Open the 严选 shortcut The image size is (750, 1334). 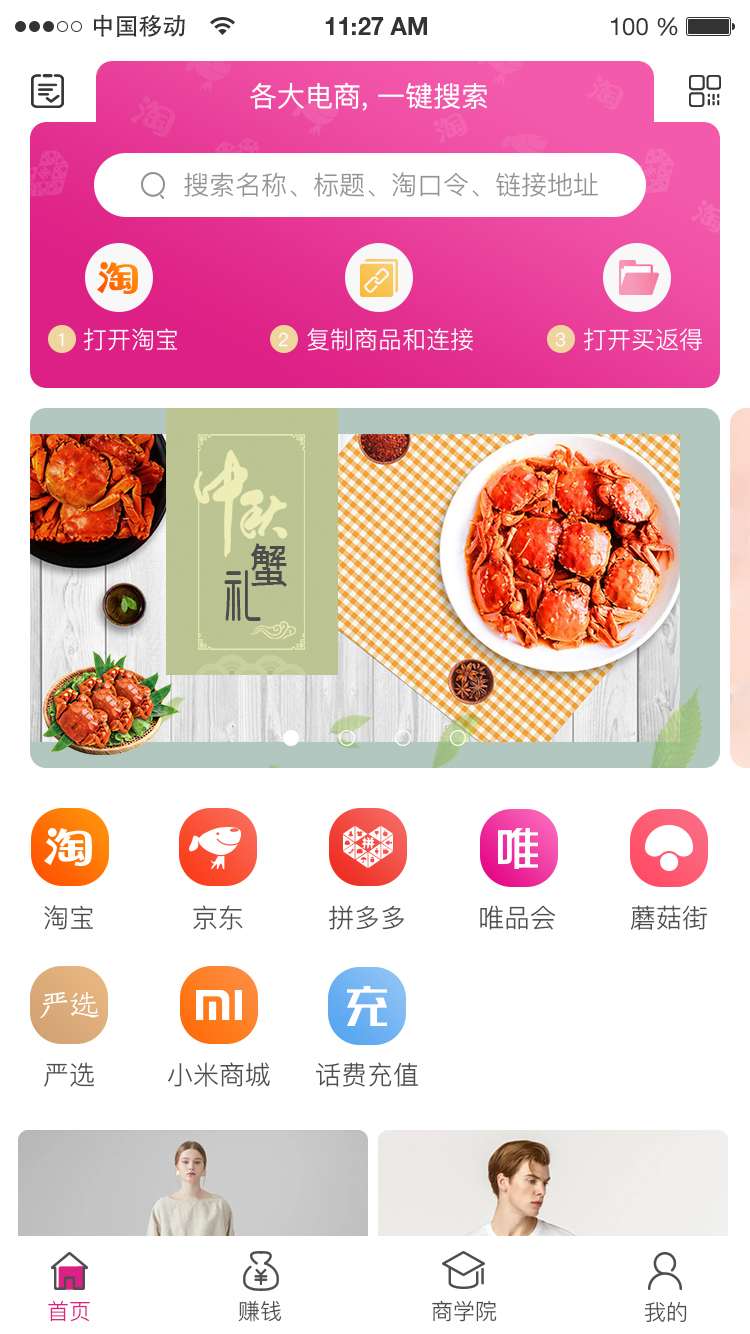[70, 1005]
